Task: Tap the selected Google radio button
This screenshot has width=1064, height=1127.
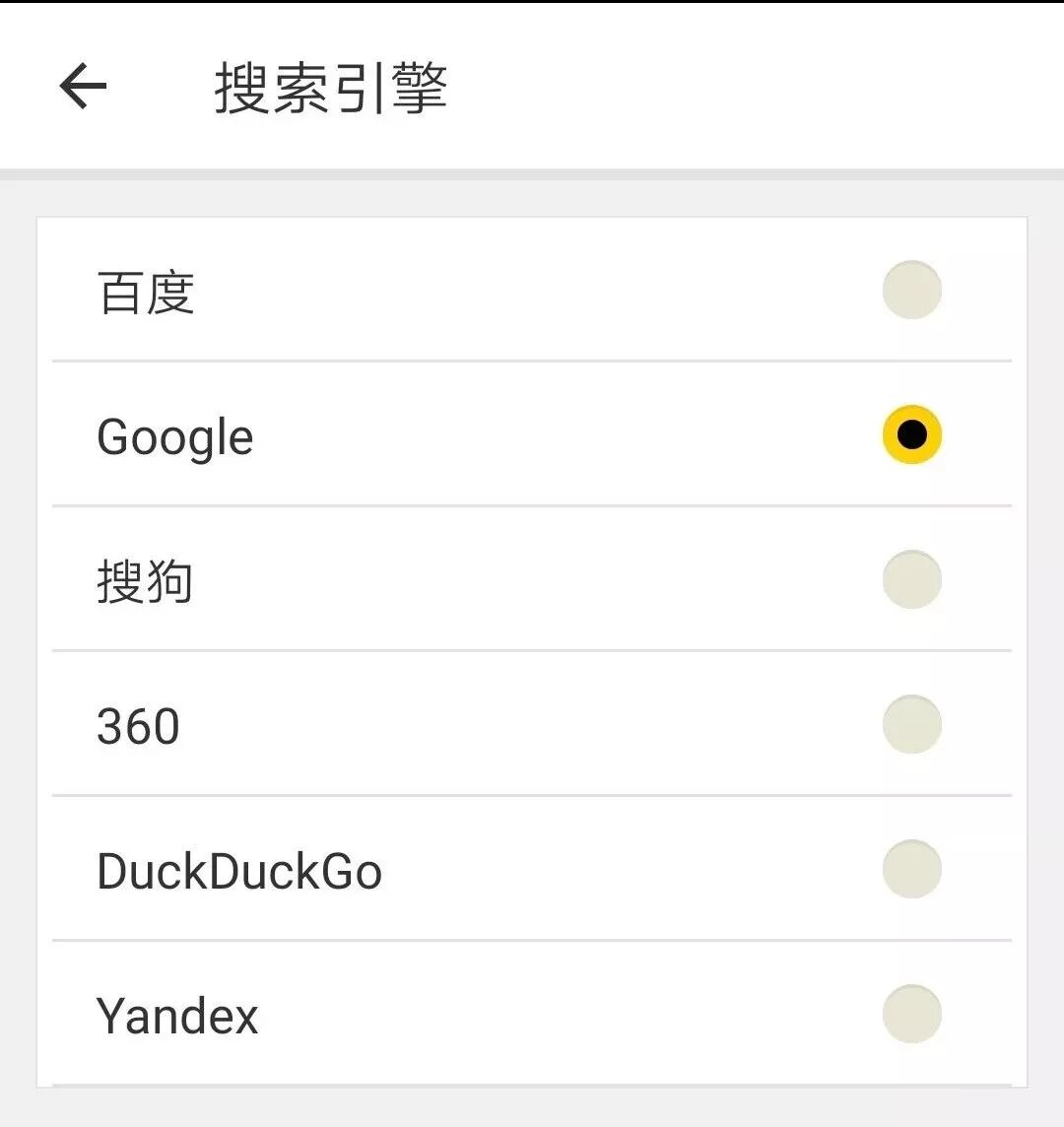Action: 911,434
